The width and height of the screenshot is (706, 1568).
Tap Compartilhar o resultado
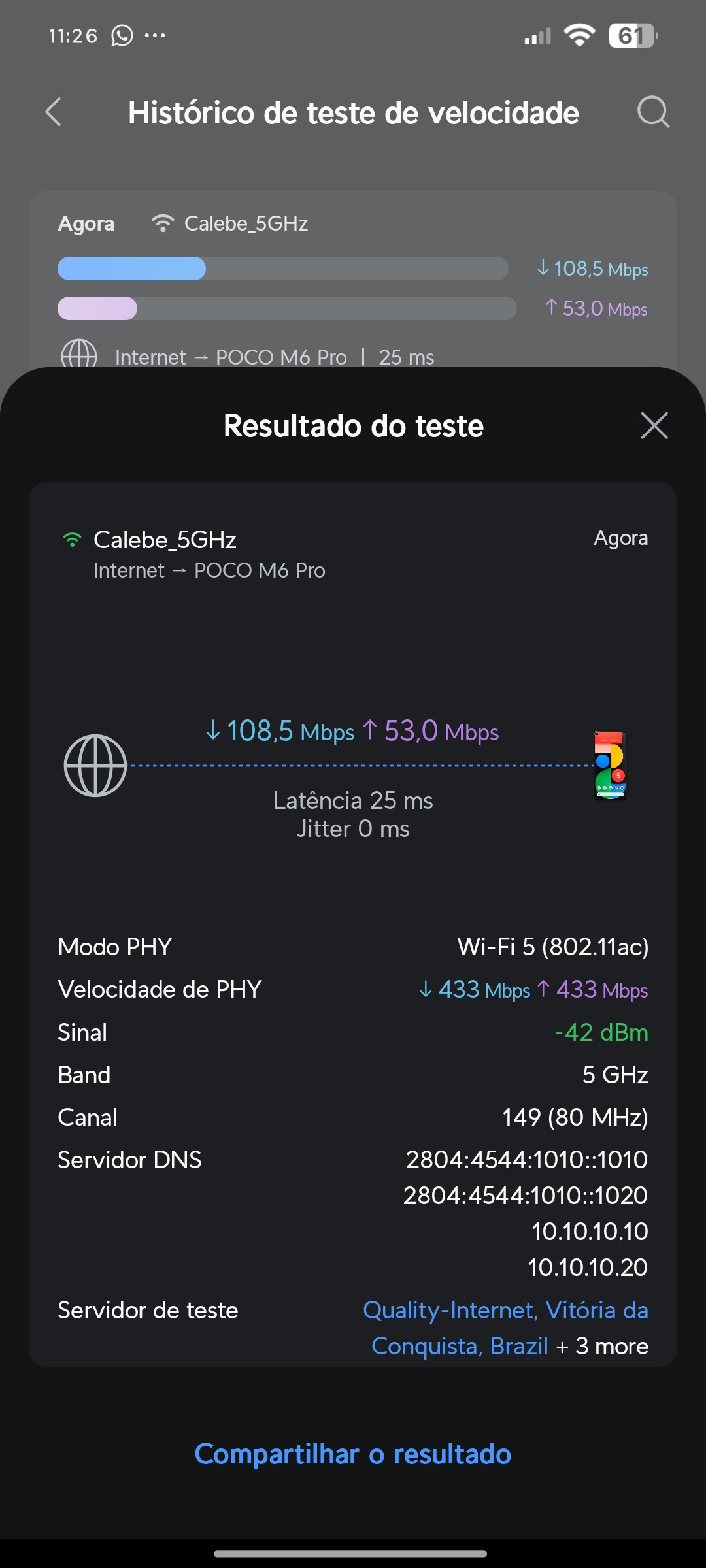(353, 1454)
